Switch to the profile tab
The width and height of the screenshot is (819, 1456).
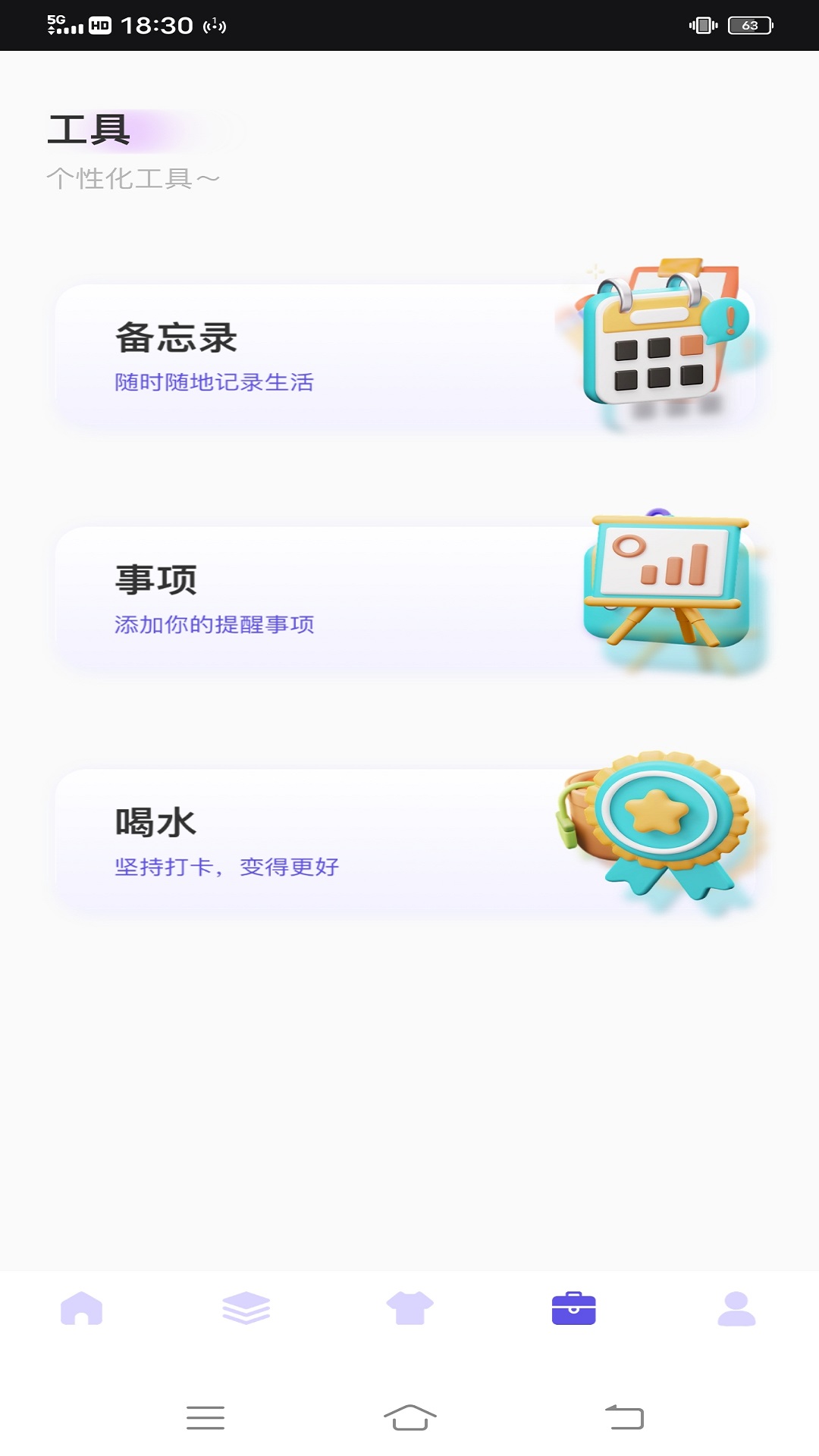click(737, 1308)
